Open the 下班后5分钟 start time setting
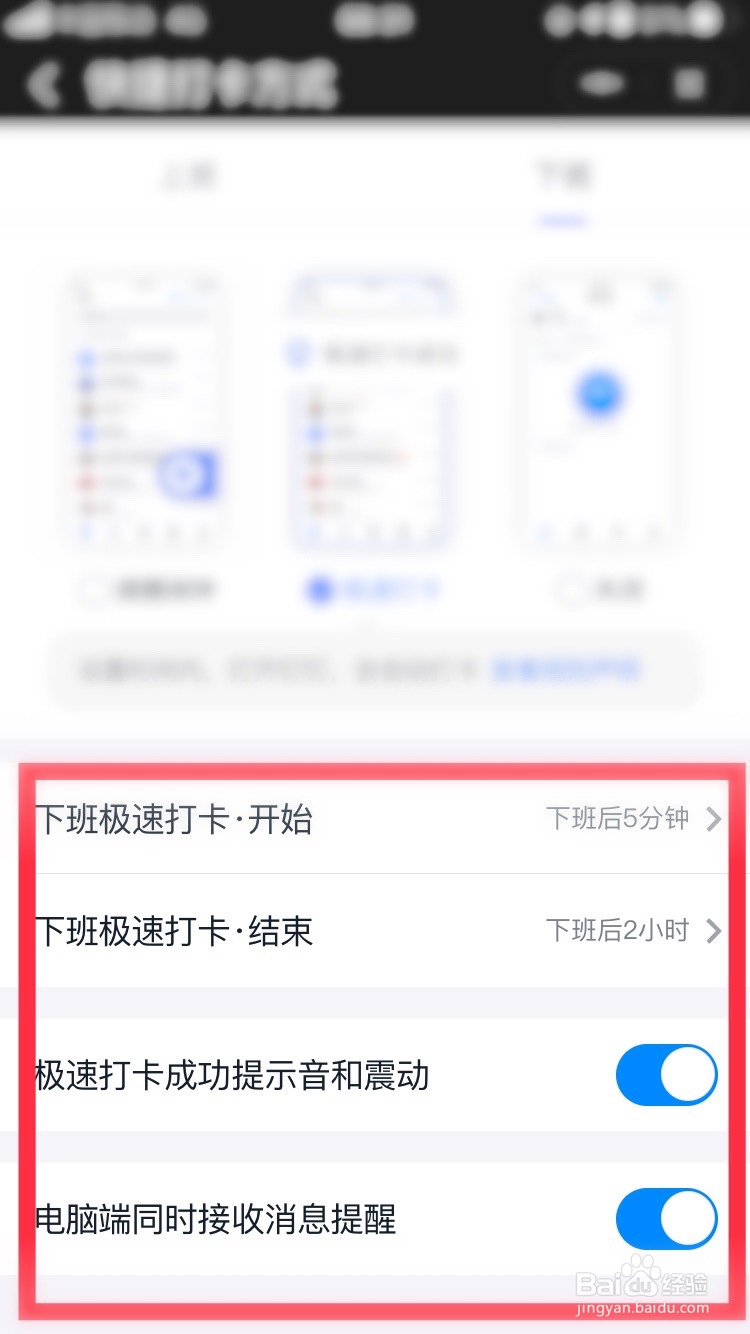The image size is (750, 1334). pyautogui.click(x=615, y=819)
